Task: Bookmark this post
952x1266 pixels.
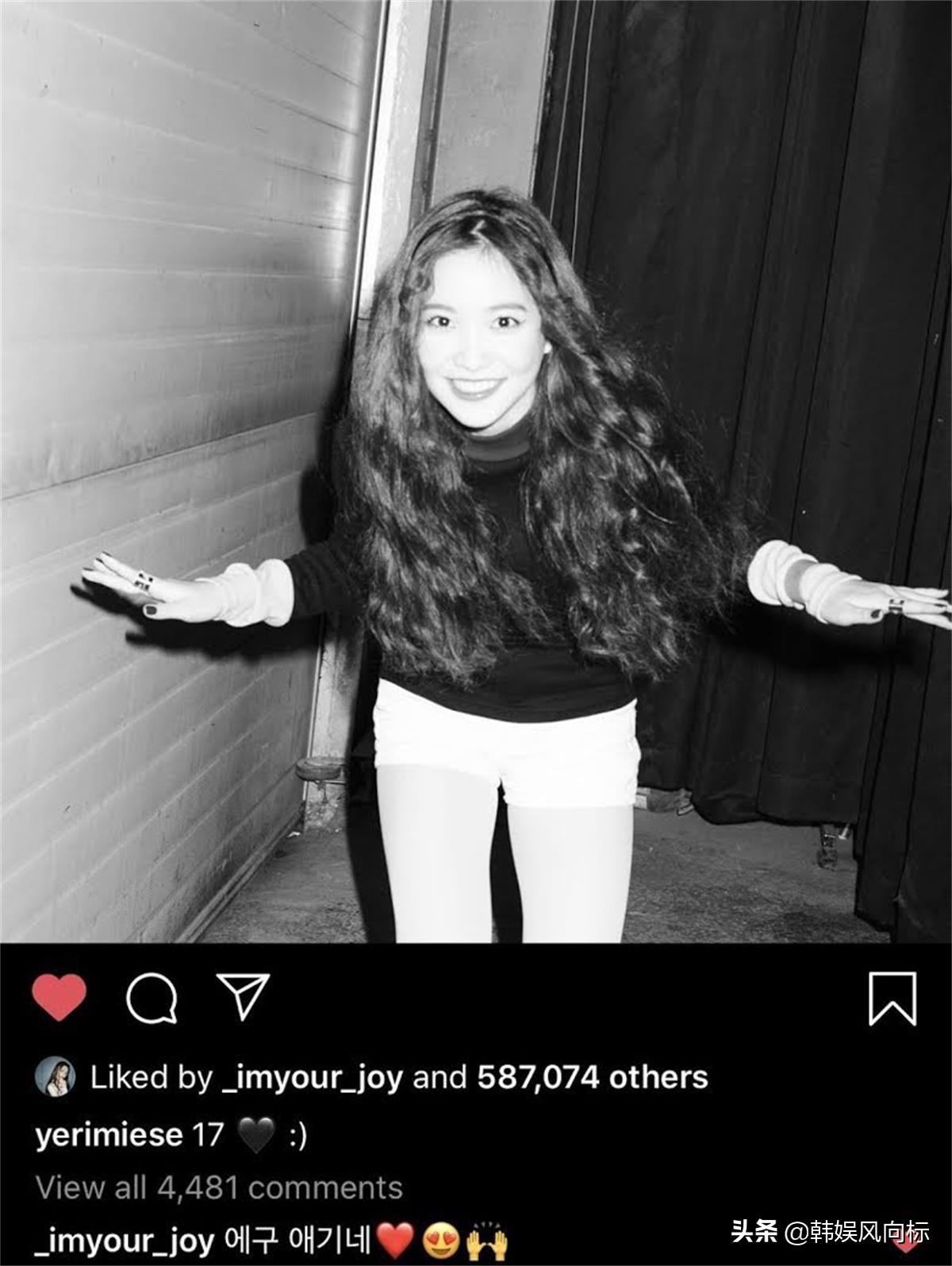Action: pyautogui.click(x=892, y=999)
